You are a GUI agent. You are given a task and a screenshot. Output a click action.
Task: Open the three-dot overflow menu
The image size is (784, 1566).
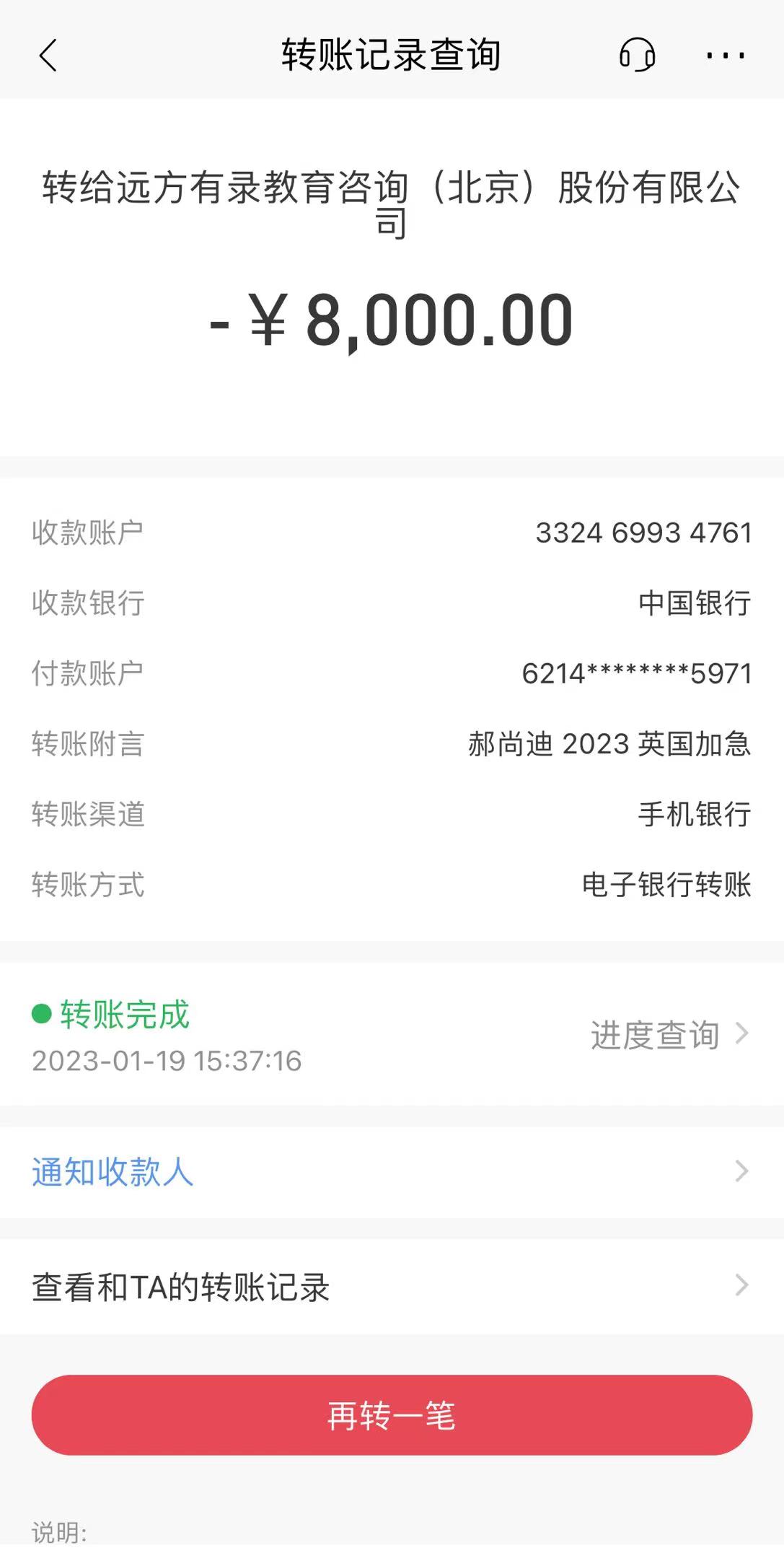click(726, 56)
